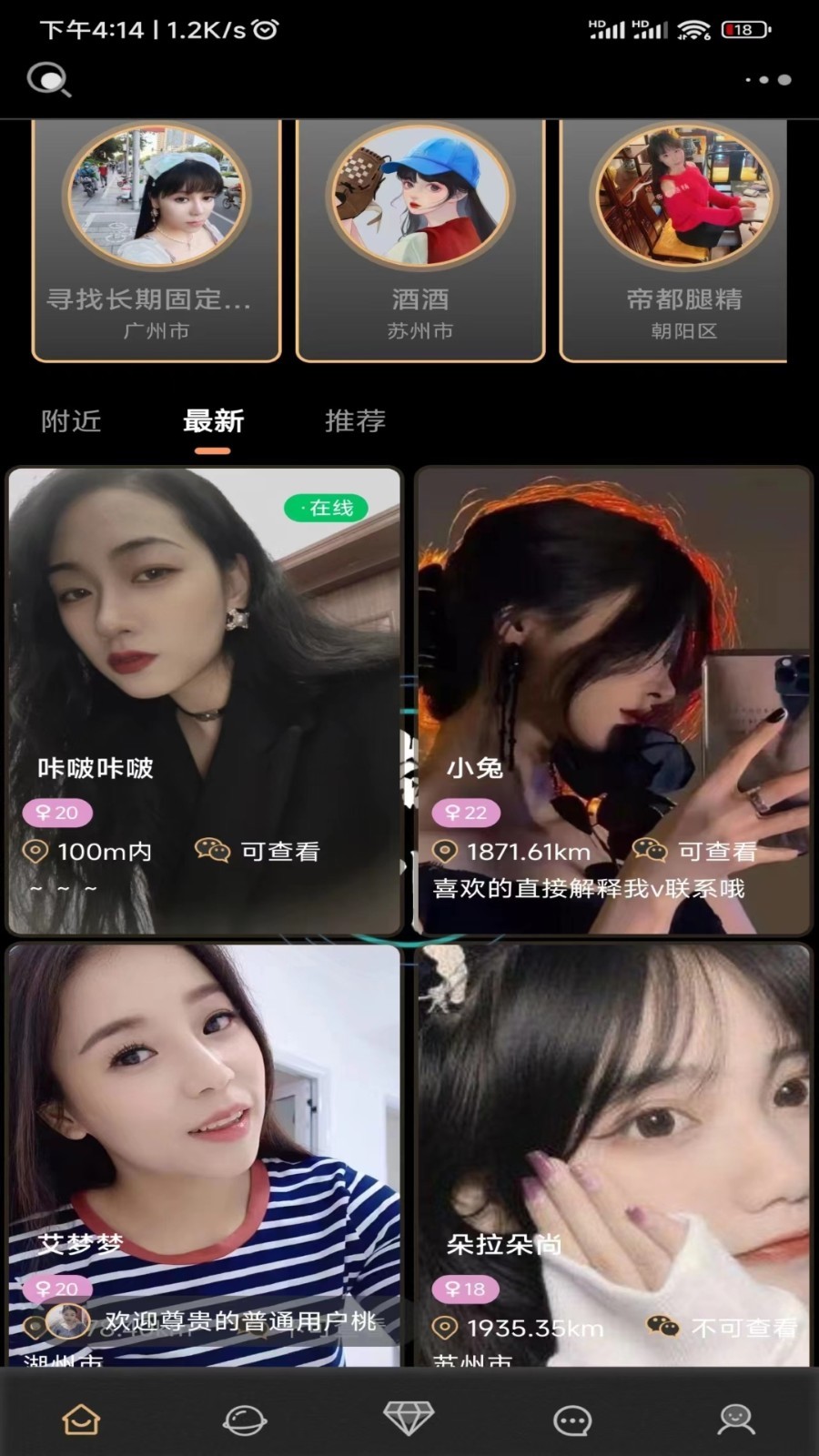819x1456 pixels.
Task: Open the messages chat bubble tab
Action: 572,1420
